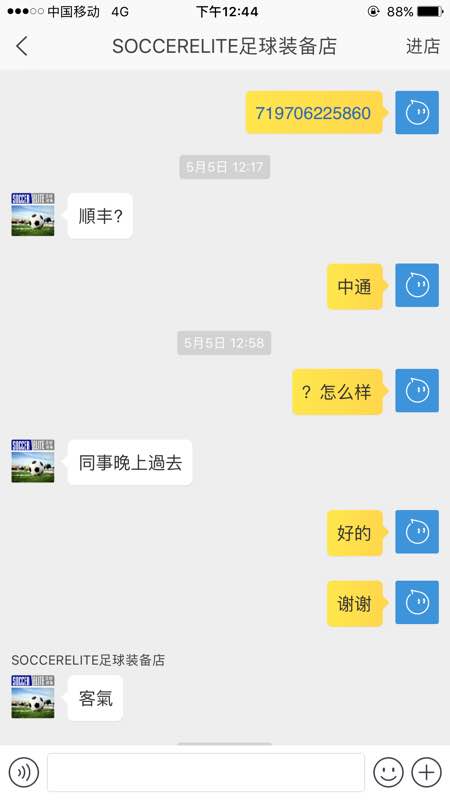
Task: Open the emoji picker
Action: tap(388, 772)
